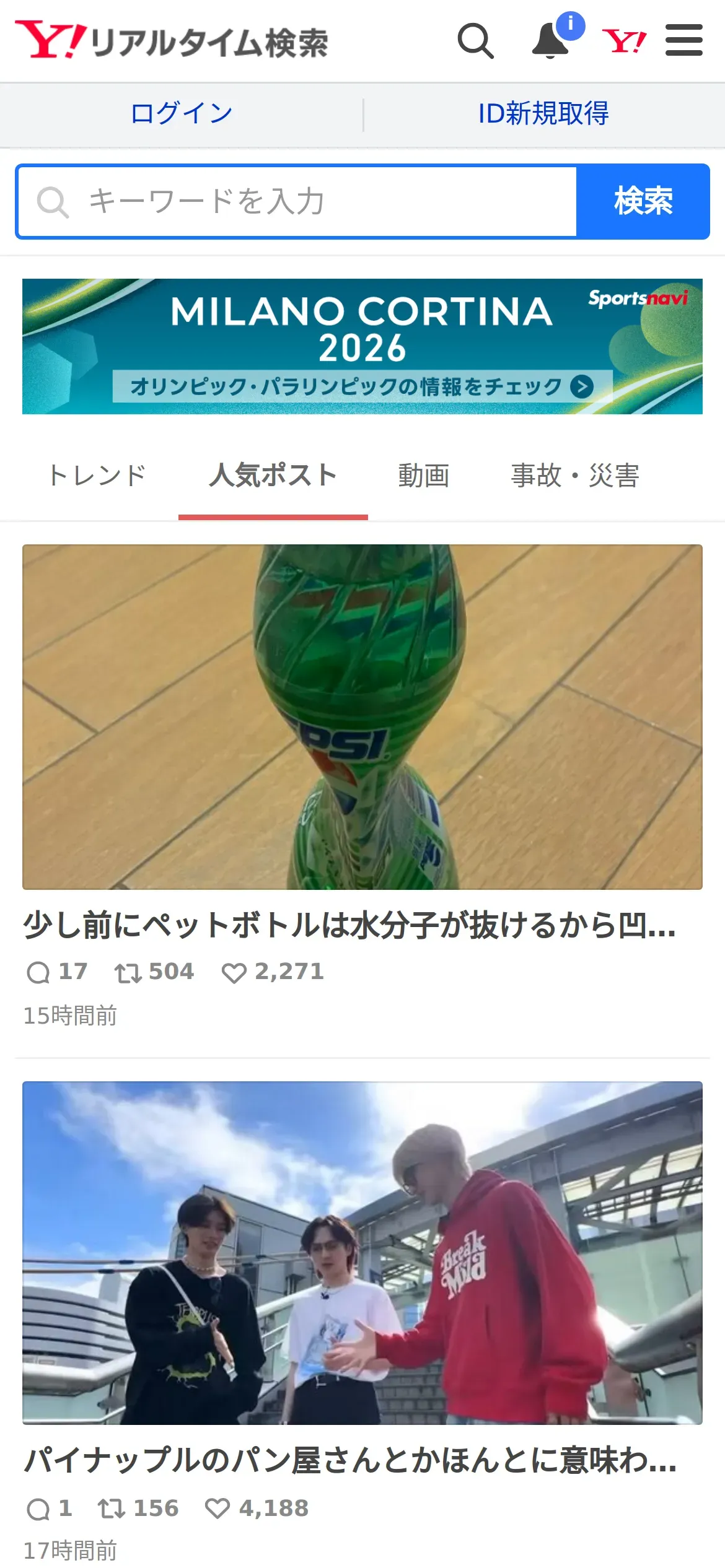Select the 人気ポスト tab
725x1568 pixels.
(x=273, y=476)
